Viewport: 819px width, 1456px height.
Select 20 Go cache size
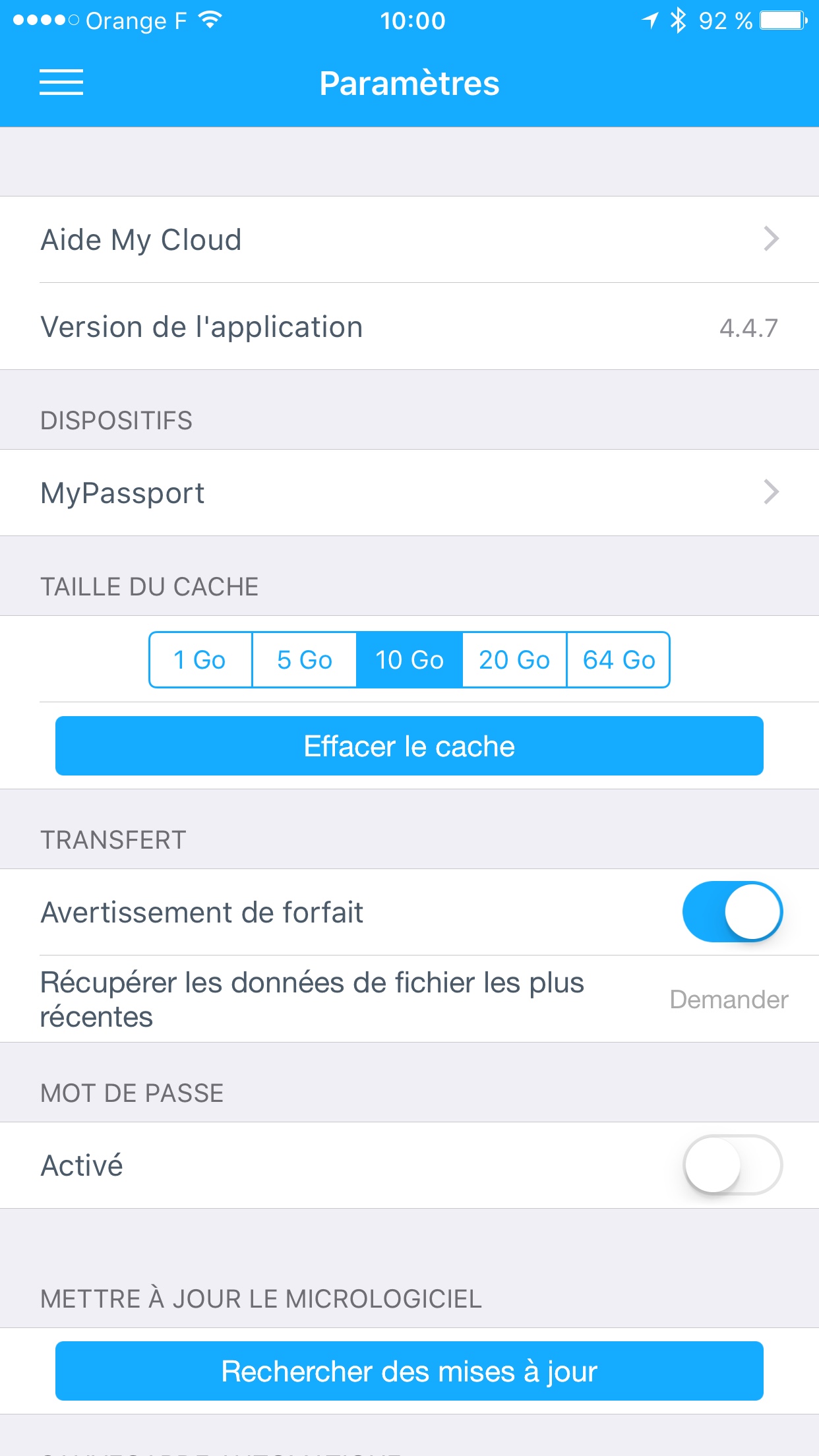pos(514,660)
